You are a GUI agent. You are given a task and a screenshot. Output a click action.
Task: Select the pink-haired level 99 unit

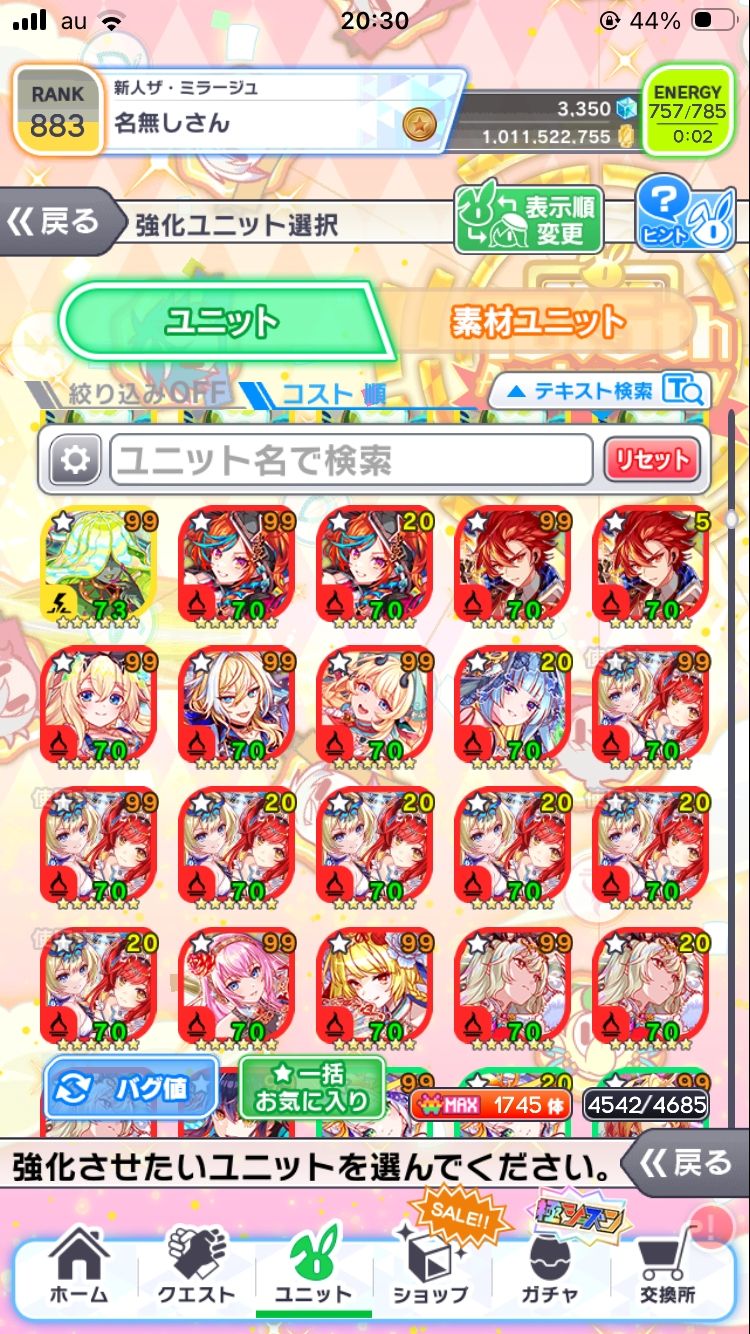[x=237, y=985]
